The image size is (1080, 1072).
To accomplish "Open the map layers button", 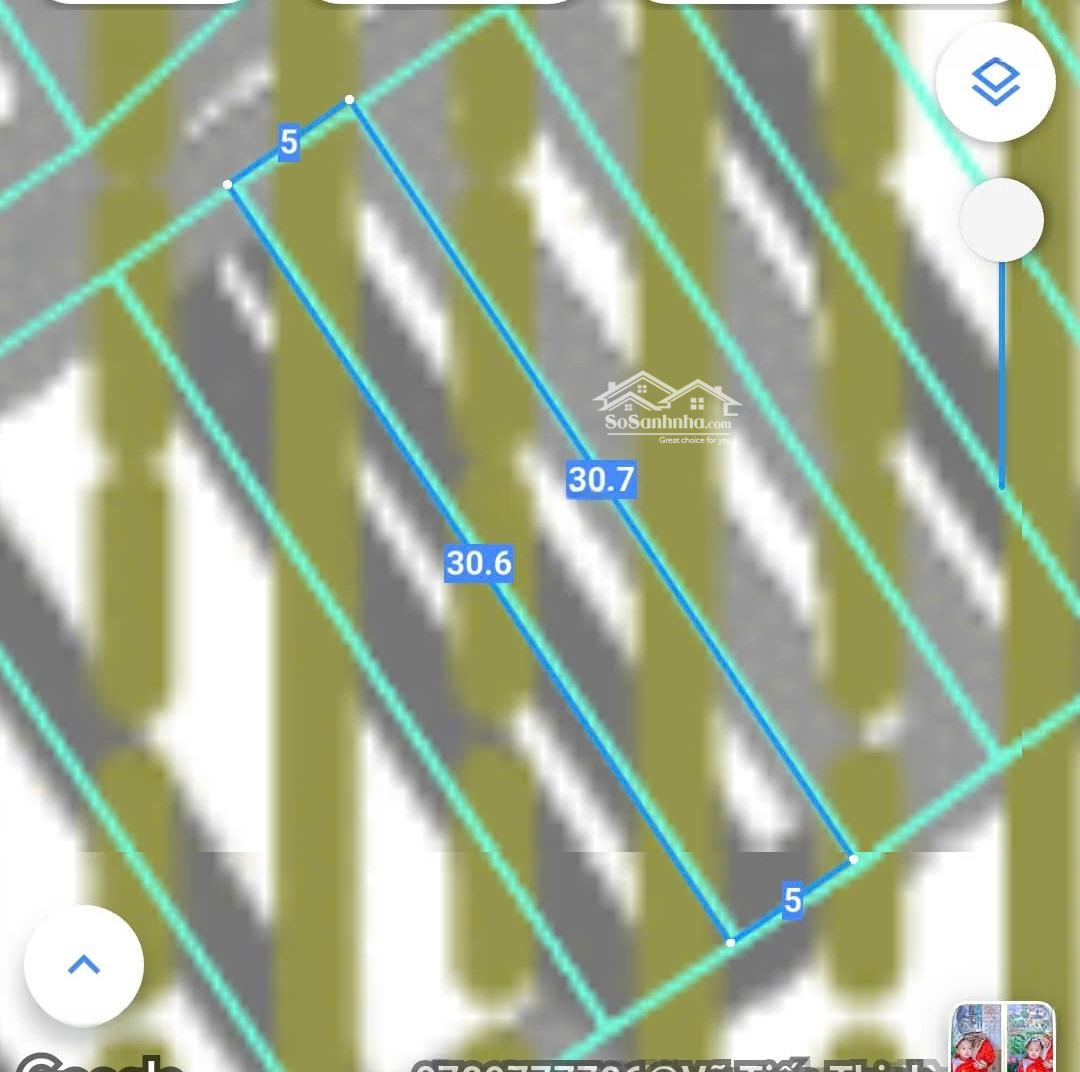I will (995, 82).
